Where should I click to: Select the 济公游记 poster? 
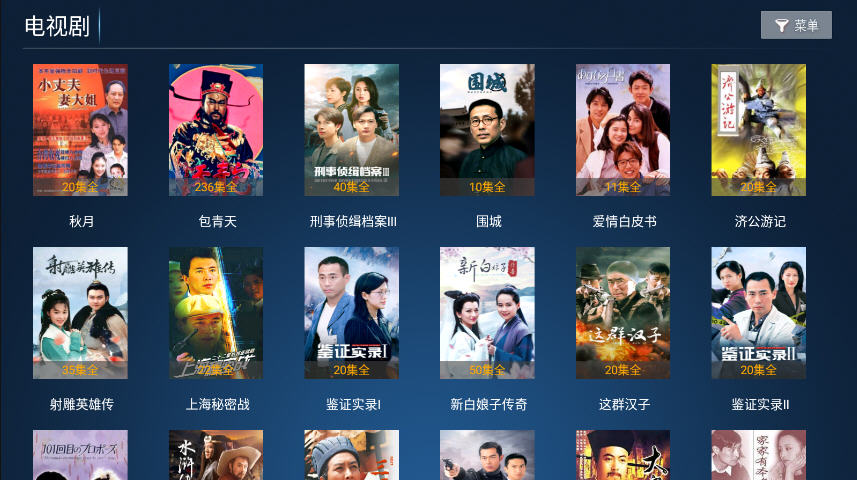tap(758, 130)
